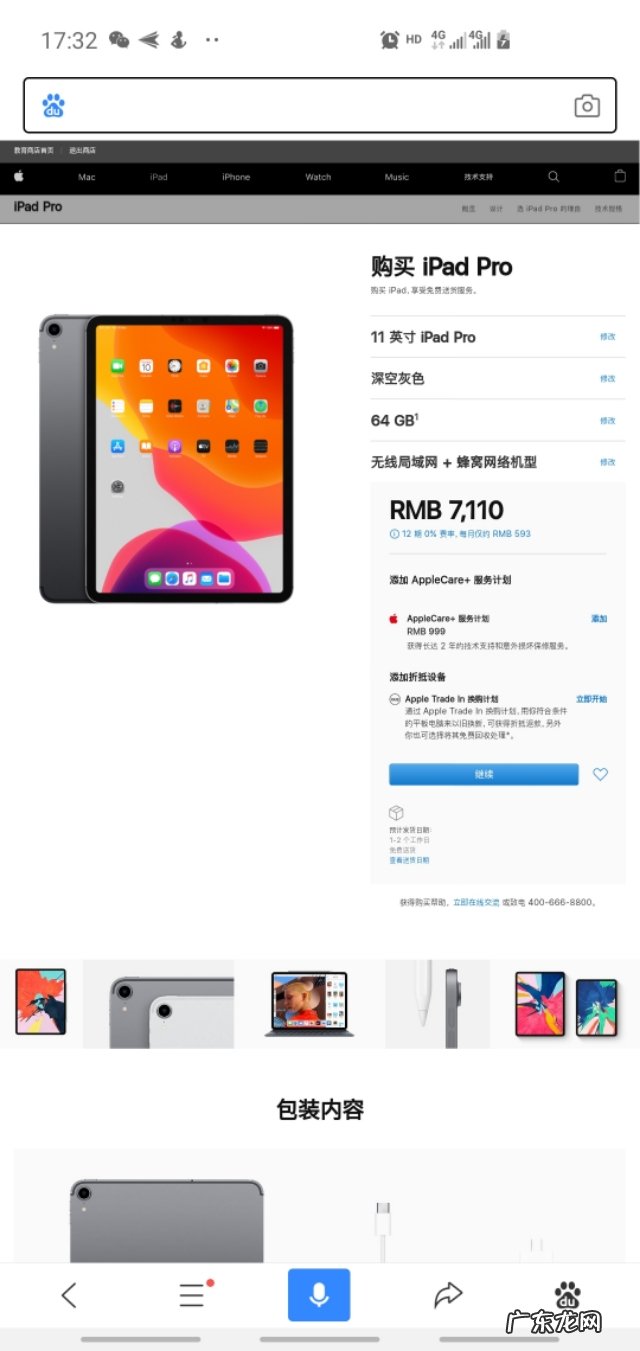Save iPad Pro to favorites heart
The height and width of the screenshot is (1351, 640).
pos(600,774)
